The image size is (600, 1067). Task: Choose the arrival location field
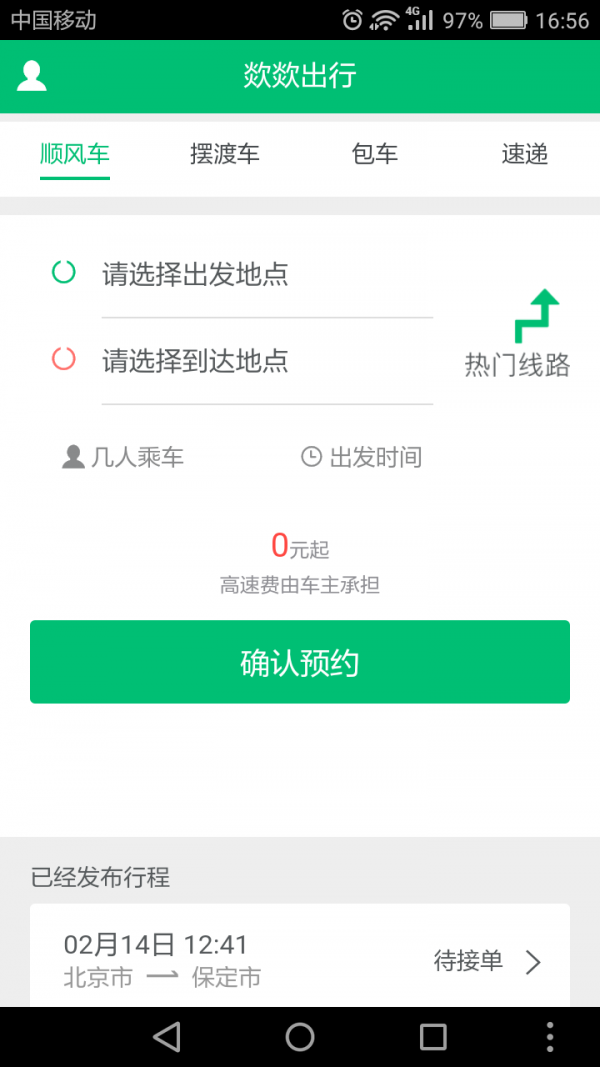(267, 361)
